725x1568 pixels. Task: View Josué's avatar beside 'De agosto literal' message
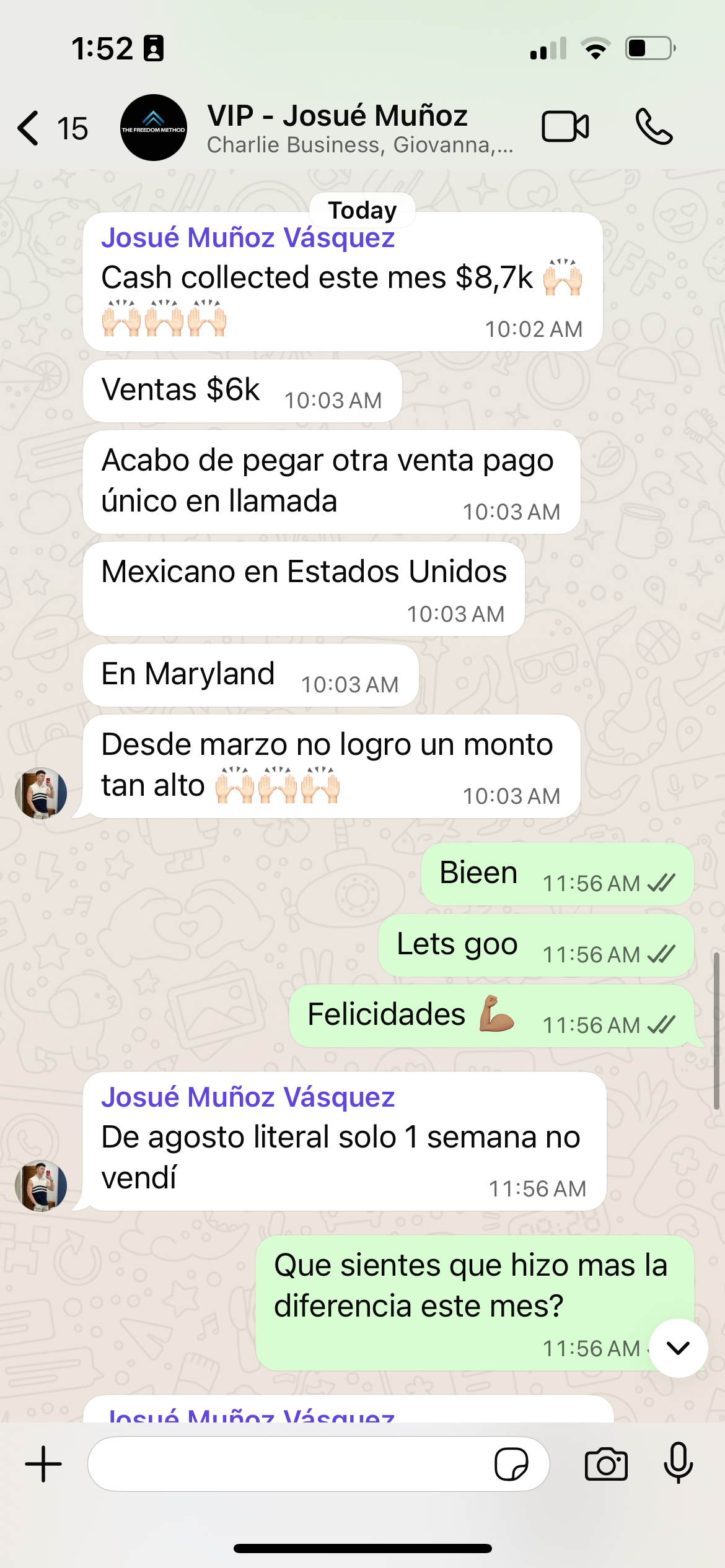coord(41,1186)
